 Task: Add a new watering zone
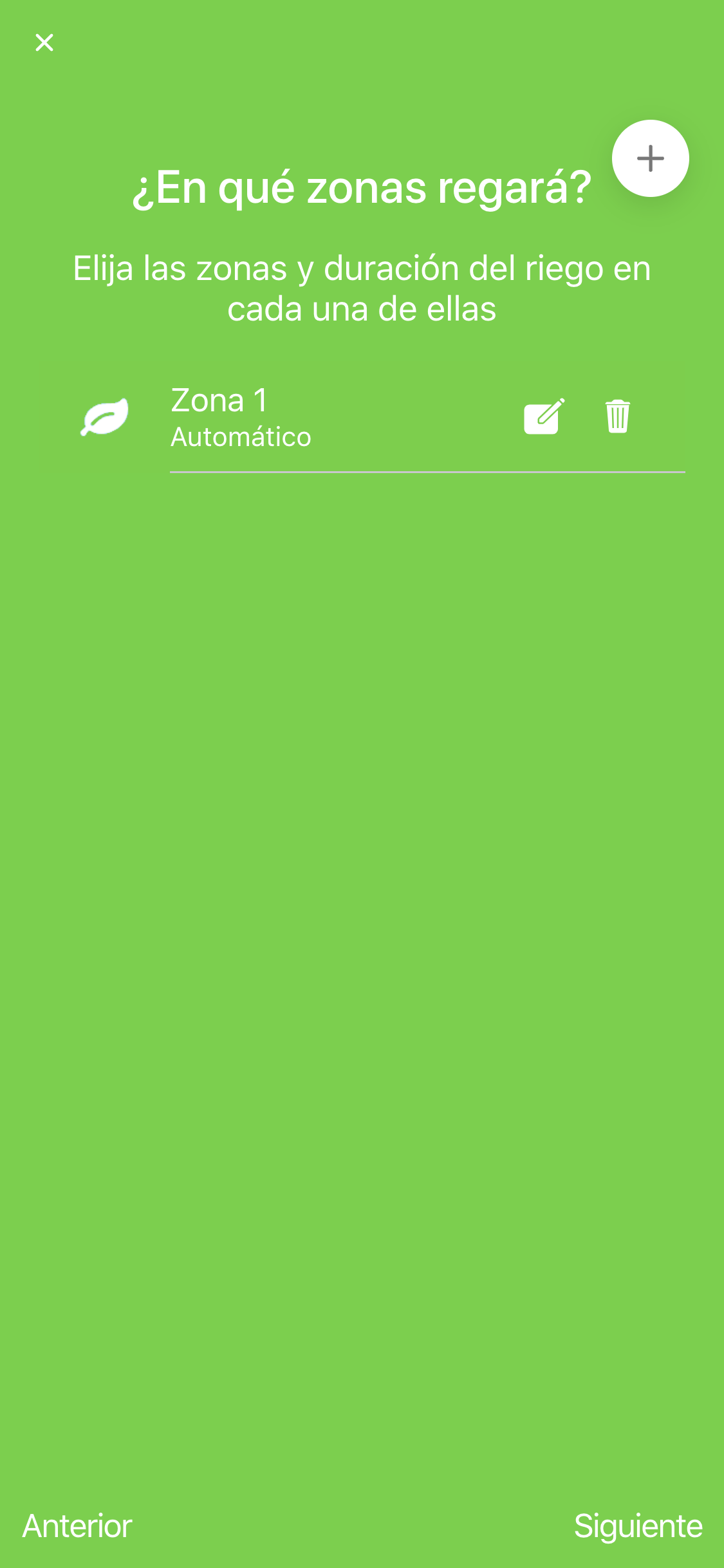click(650, 158)
